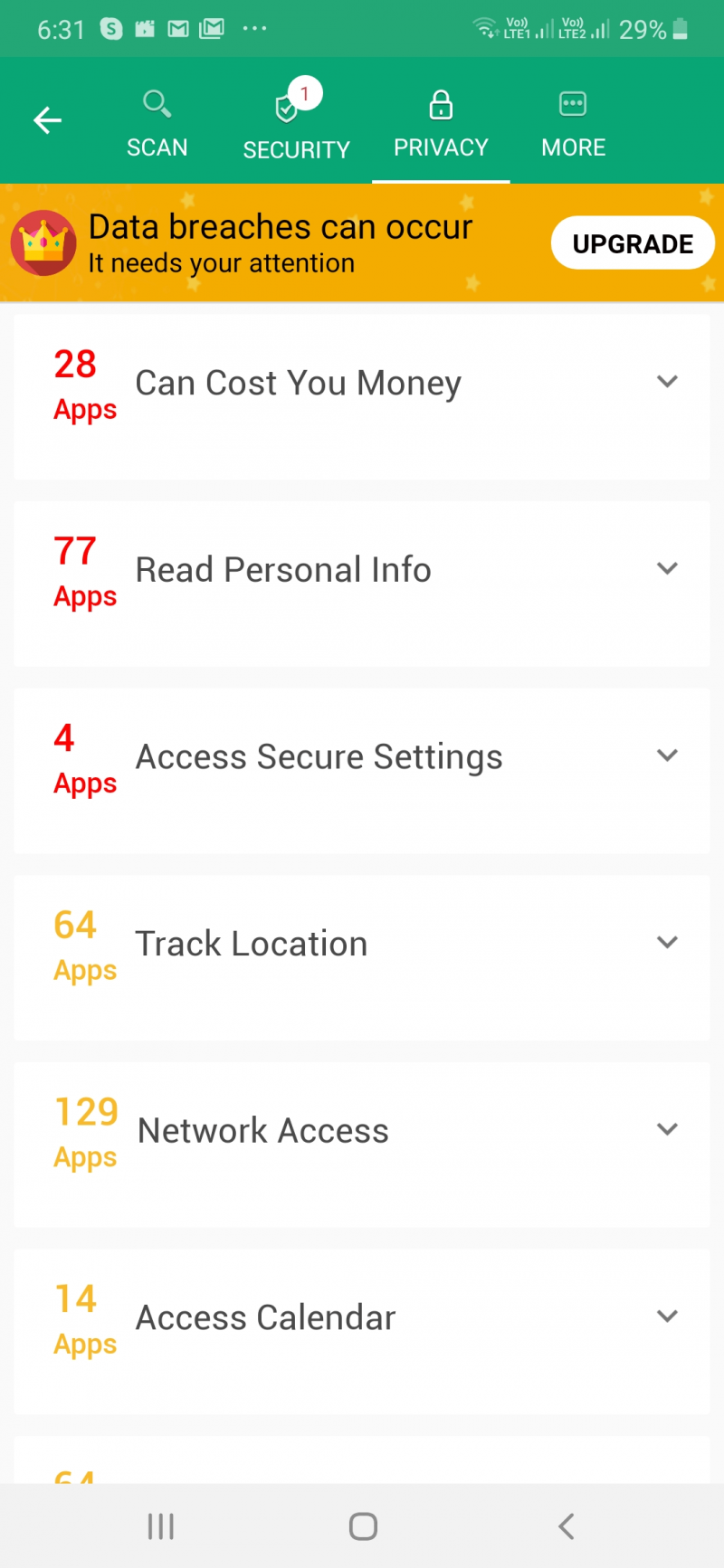Open the SECURITY tab
The image size is (724, 1568).
pos(296,123)
